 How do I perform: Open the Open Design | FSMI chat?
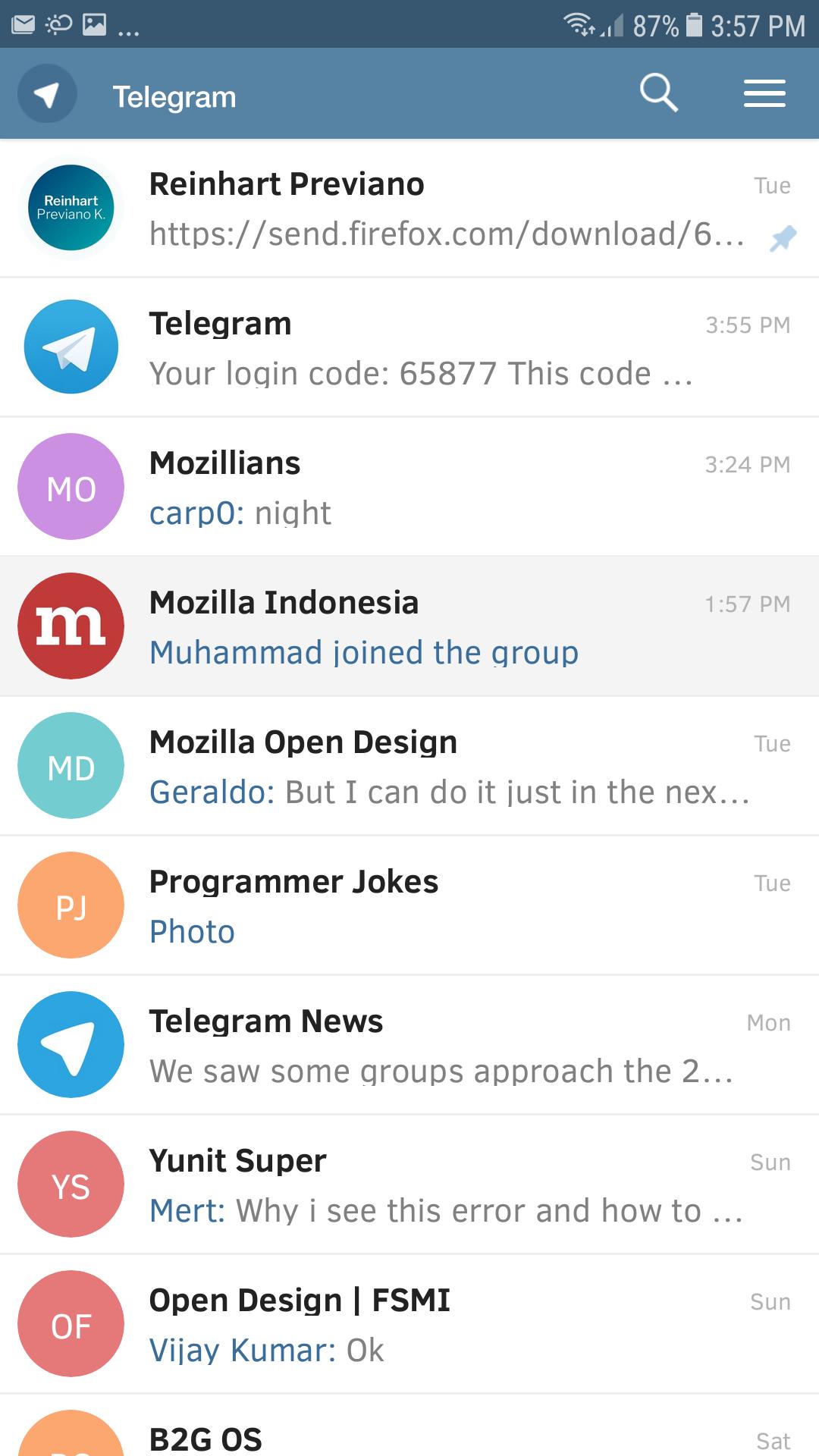[409, 1324]
